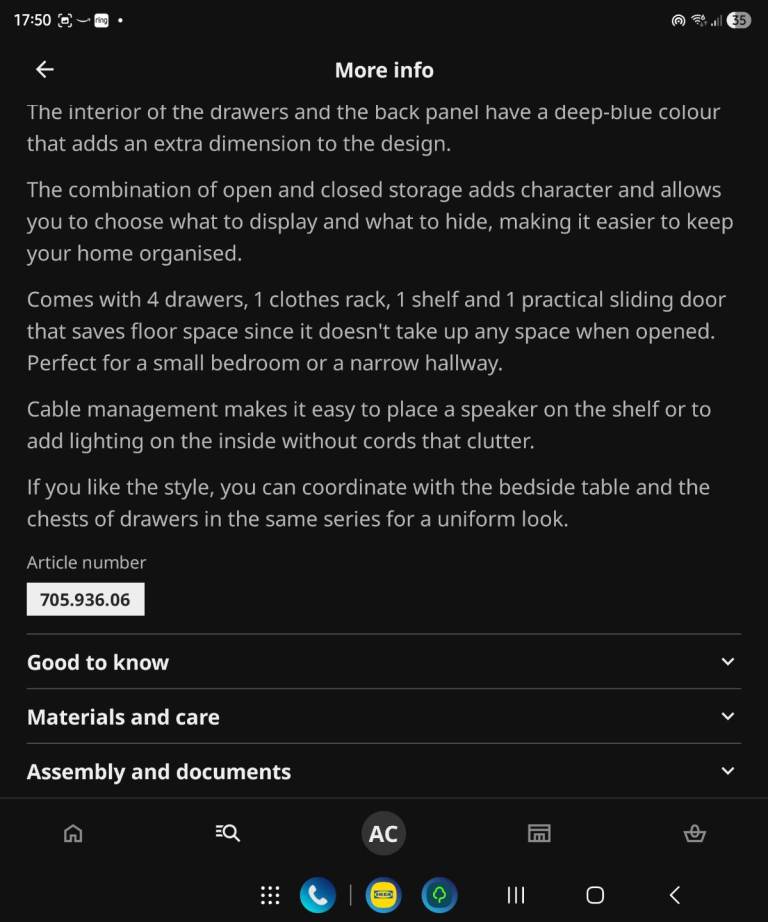Viewport: 768px width, 922px height.
Task: Copy article number 705.936.06
Action: [x=85, y=600]
